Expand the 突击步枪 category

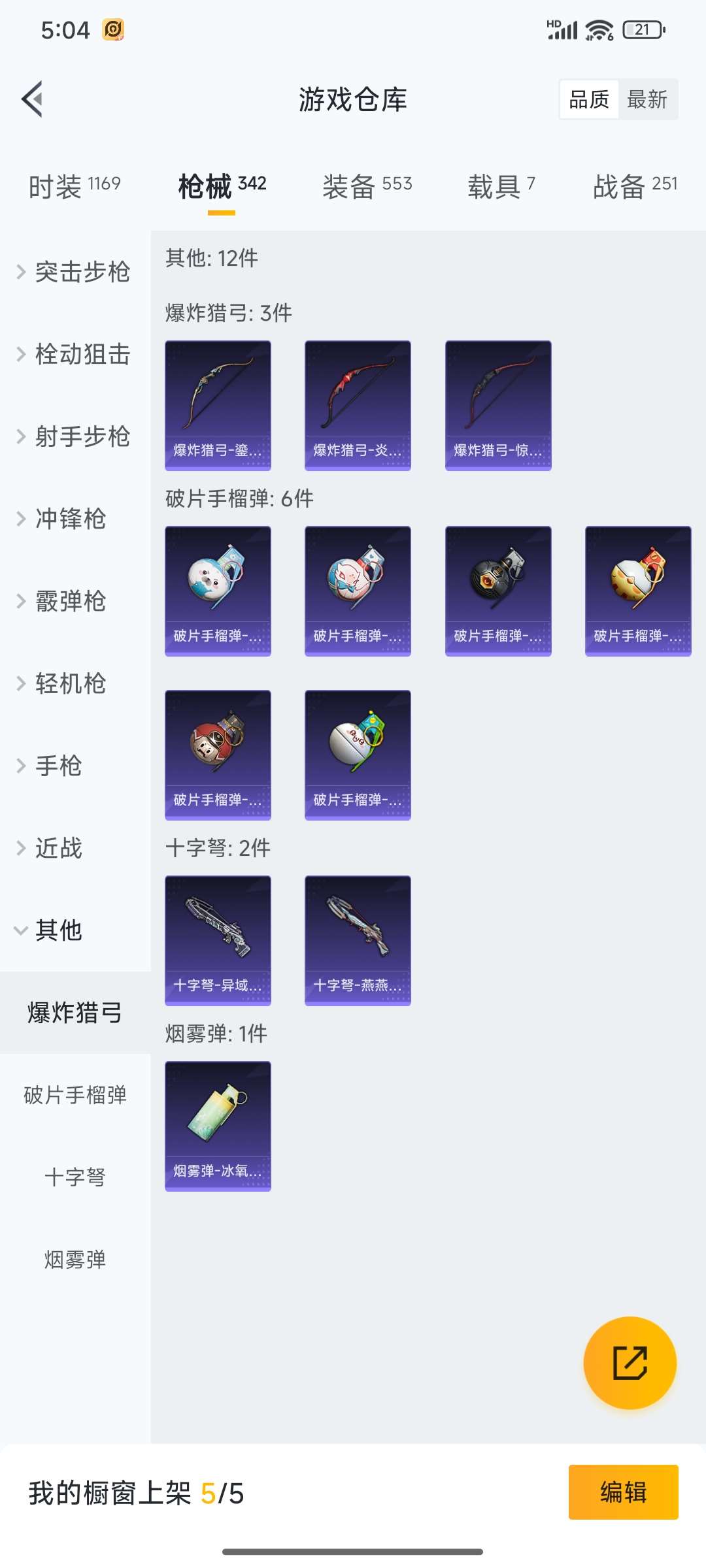74,273
